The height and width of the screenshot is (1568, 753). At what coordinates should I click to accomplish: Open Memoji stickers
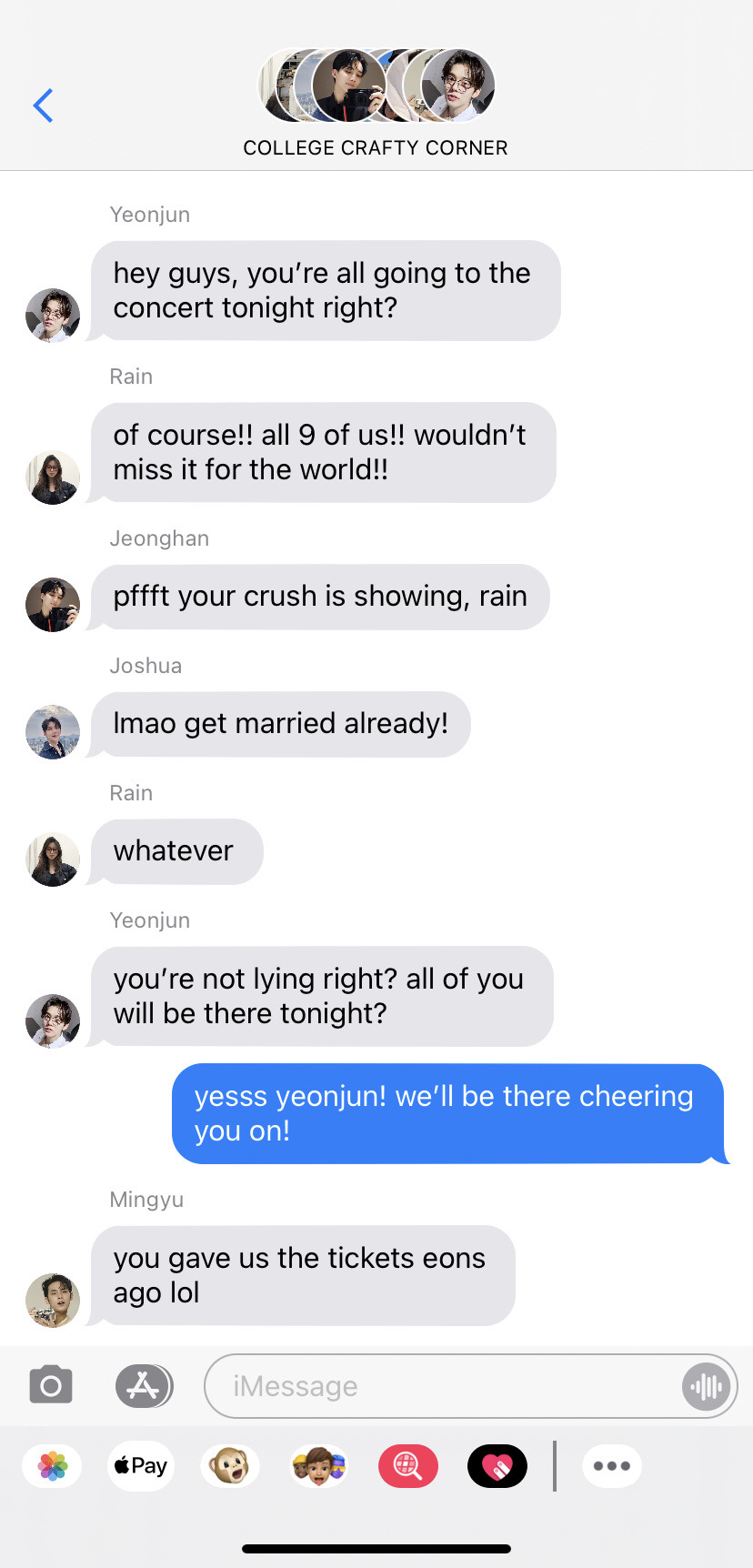318,1465
